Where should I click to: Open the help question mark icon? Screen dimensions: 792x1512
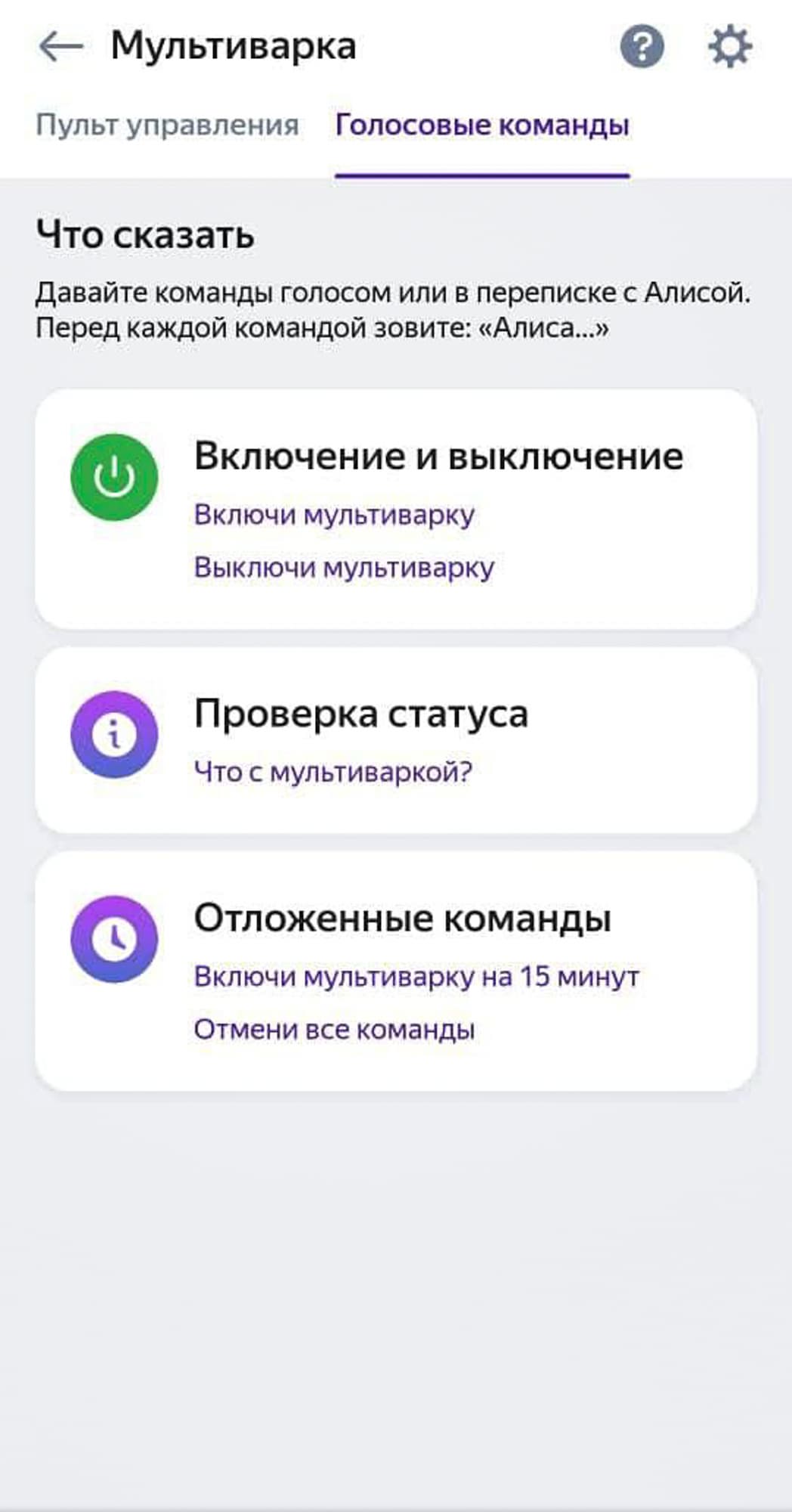[x=642, y=47]
